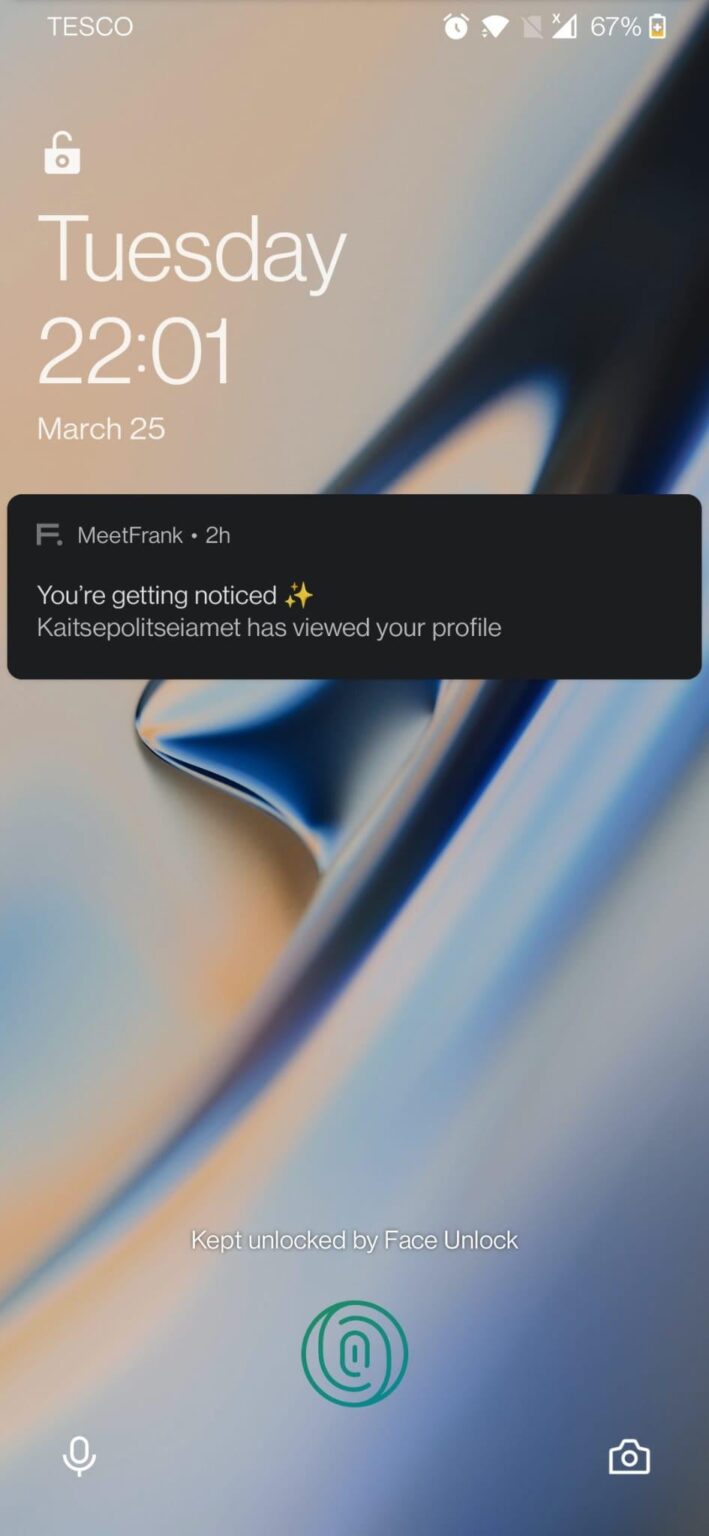Image resolution: width=709 pixels, height=1536 pixels.
Task: Tap the fingerprint sensor icon
Action: (x=355, y=1354)
